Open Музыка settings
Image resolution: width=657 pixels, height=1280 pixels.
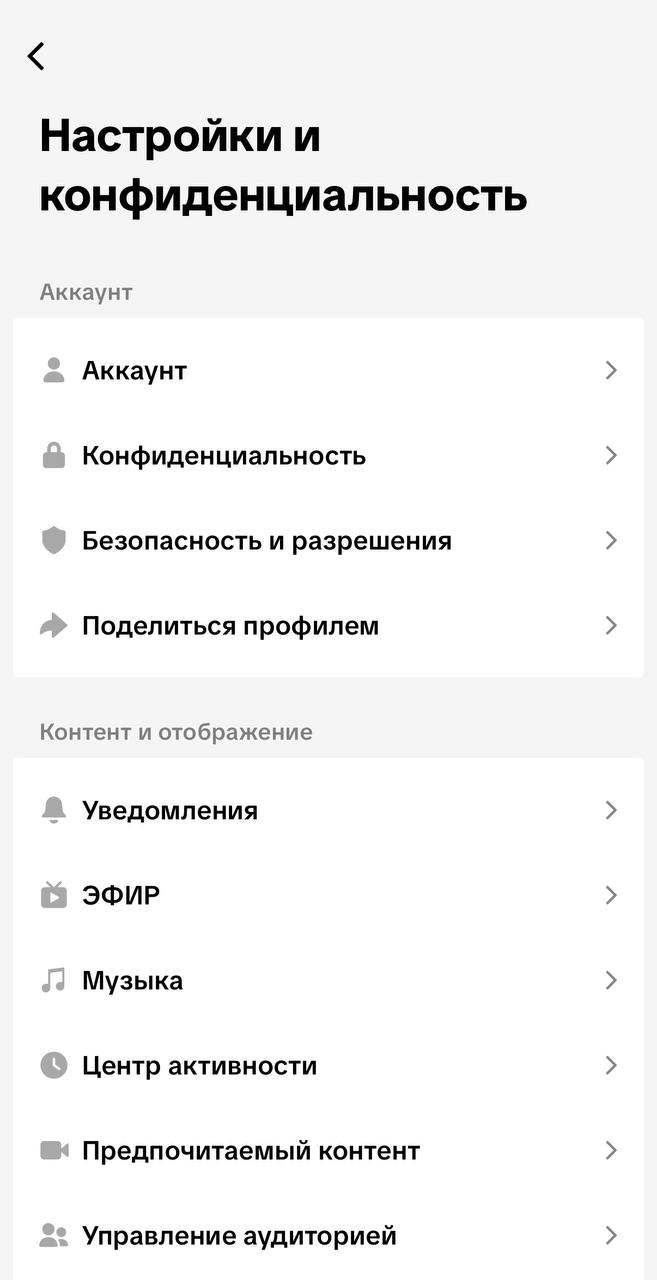(x=328, y=980)
